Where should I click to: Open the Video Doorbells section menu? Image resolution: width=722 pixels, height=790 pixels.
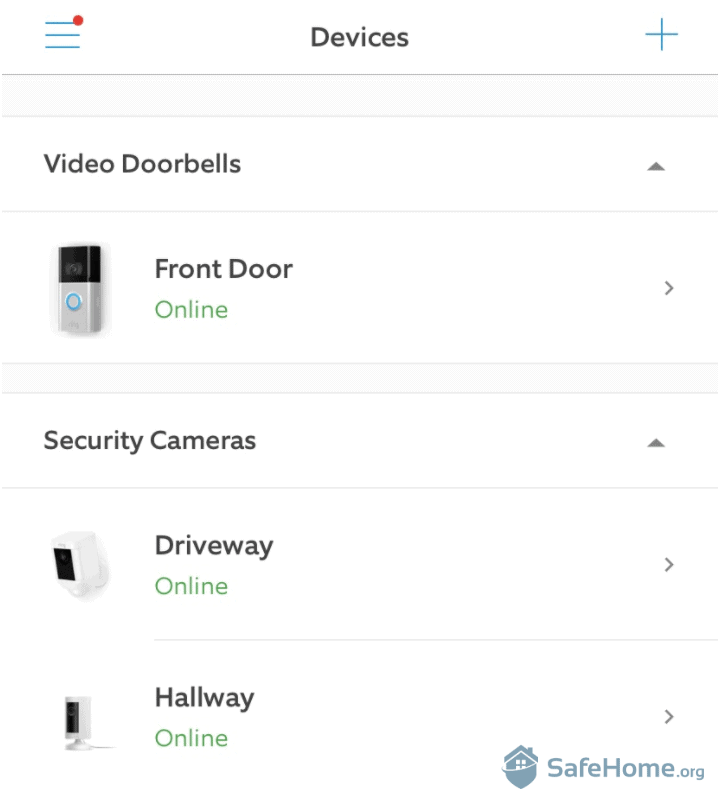tap(657, 165)
